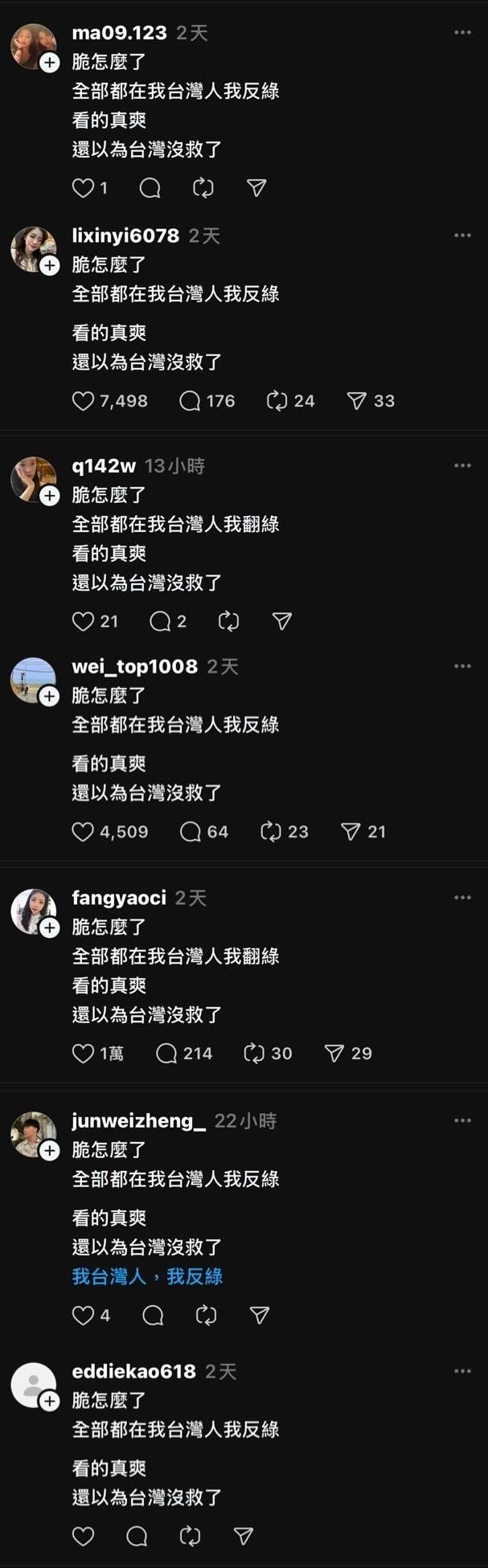
Task: Follow eddiekao618 via avatar plus badge
Action: 50,1401
